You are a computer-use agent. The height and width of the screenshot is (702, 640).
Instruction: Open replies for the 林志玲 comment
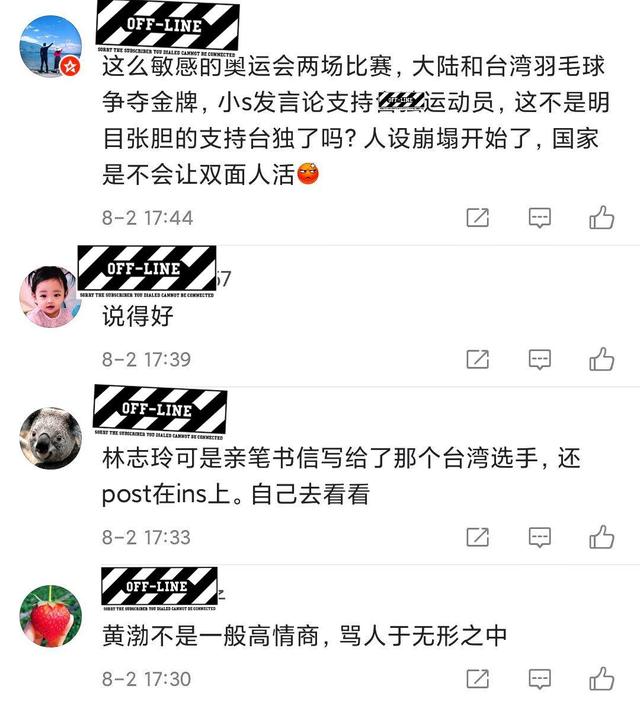(x=540, y=537)
